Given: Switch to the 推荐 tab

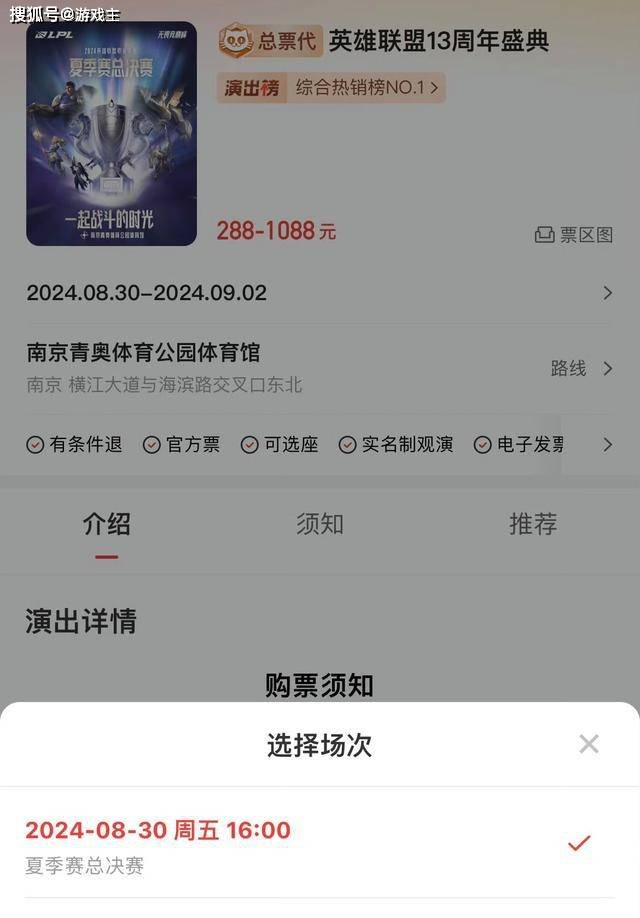Looking at the screenshot, I should (533, 524).
